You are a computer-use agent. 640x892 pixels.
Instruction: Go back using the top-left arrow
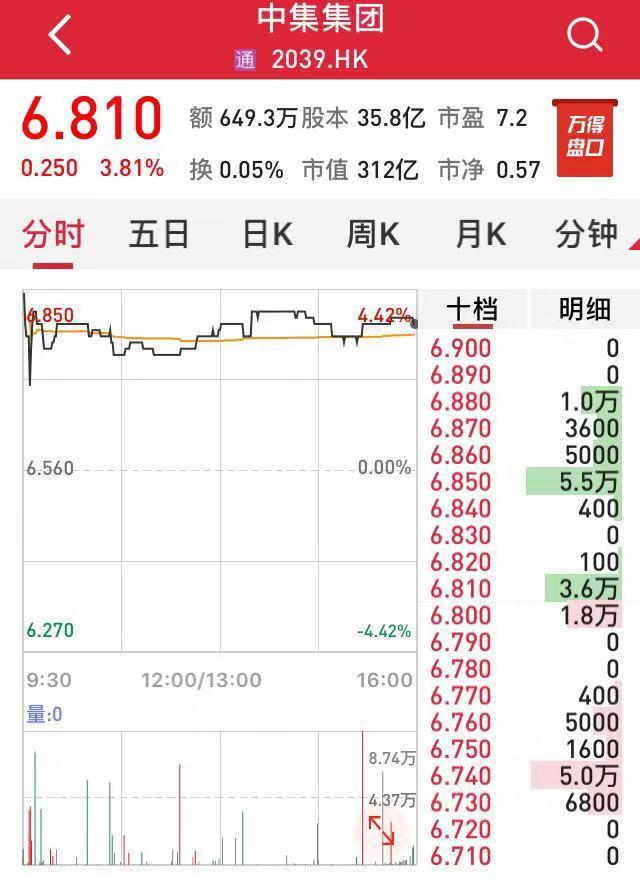pos(61,36)
